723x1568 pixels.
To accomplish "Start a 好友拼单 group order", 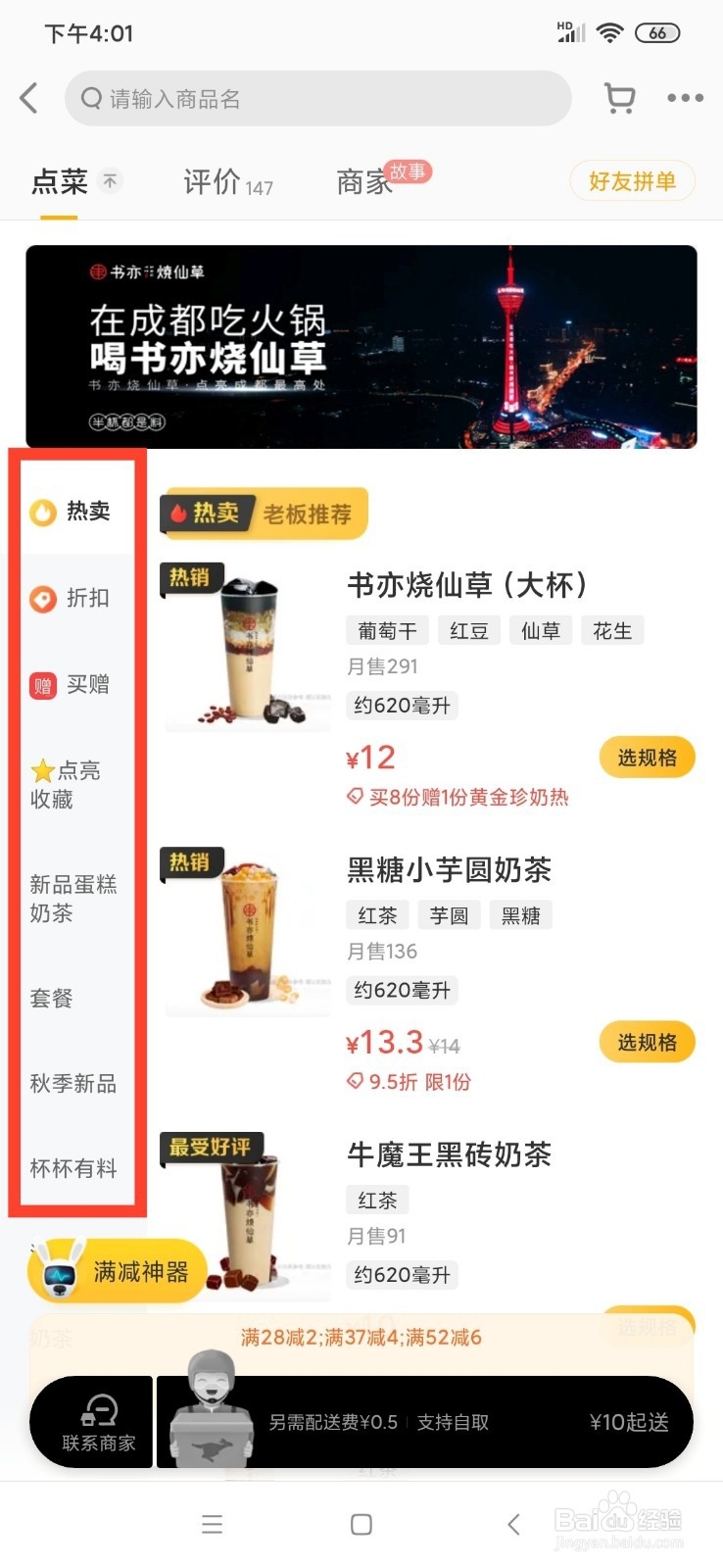I will [632, 181].
